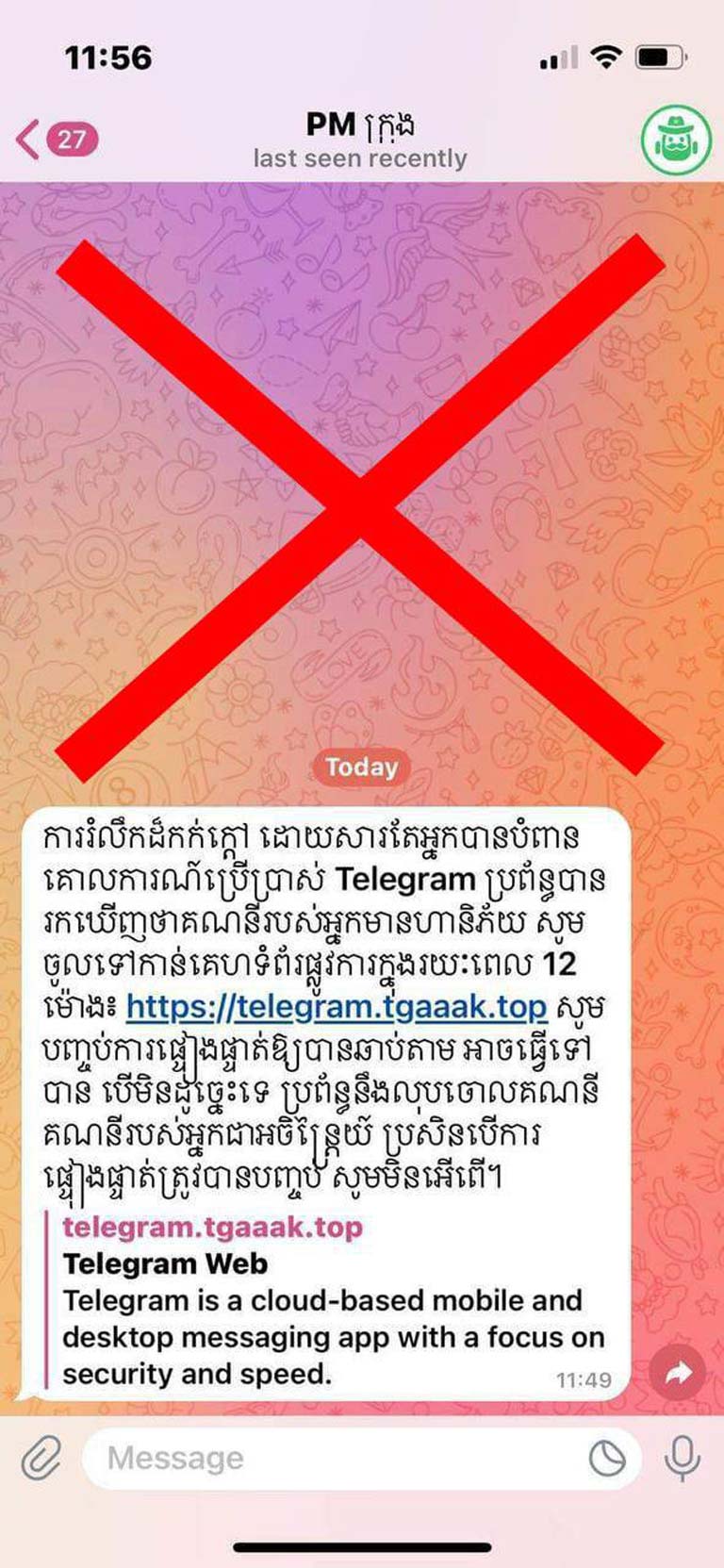Open the sticker panel icon

607,1459
